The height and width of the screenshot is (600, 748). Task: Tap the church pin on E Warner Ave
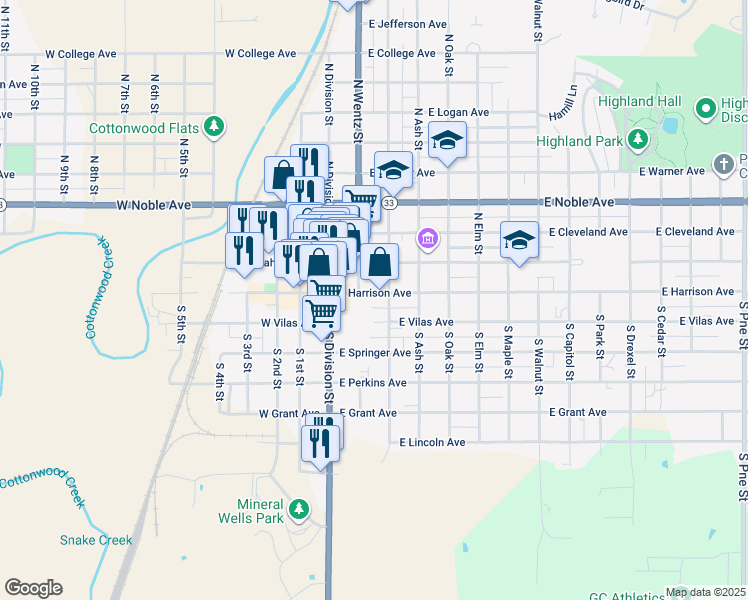pos(724,165)
